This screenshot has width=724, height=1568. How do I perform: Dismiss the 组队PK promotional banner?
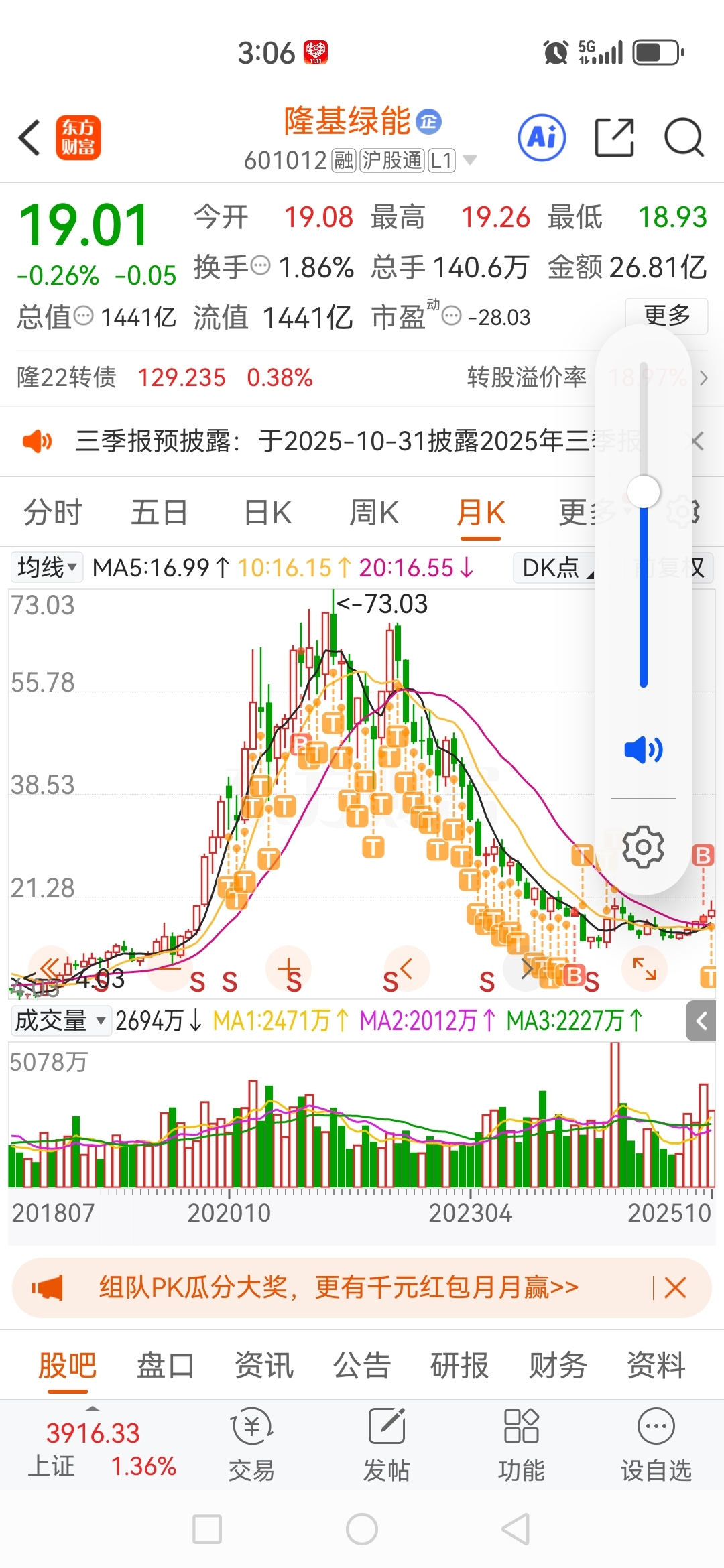click(675, 1287)
